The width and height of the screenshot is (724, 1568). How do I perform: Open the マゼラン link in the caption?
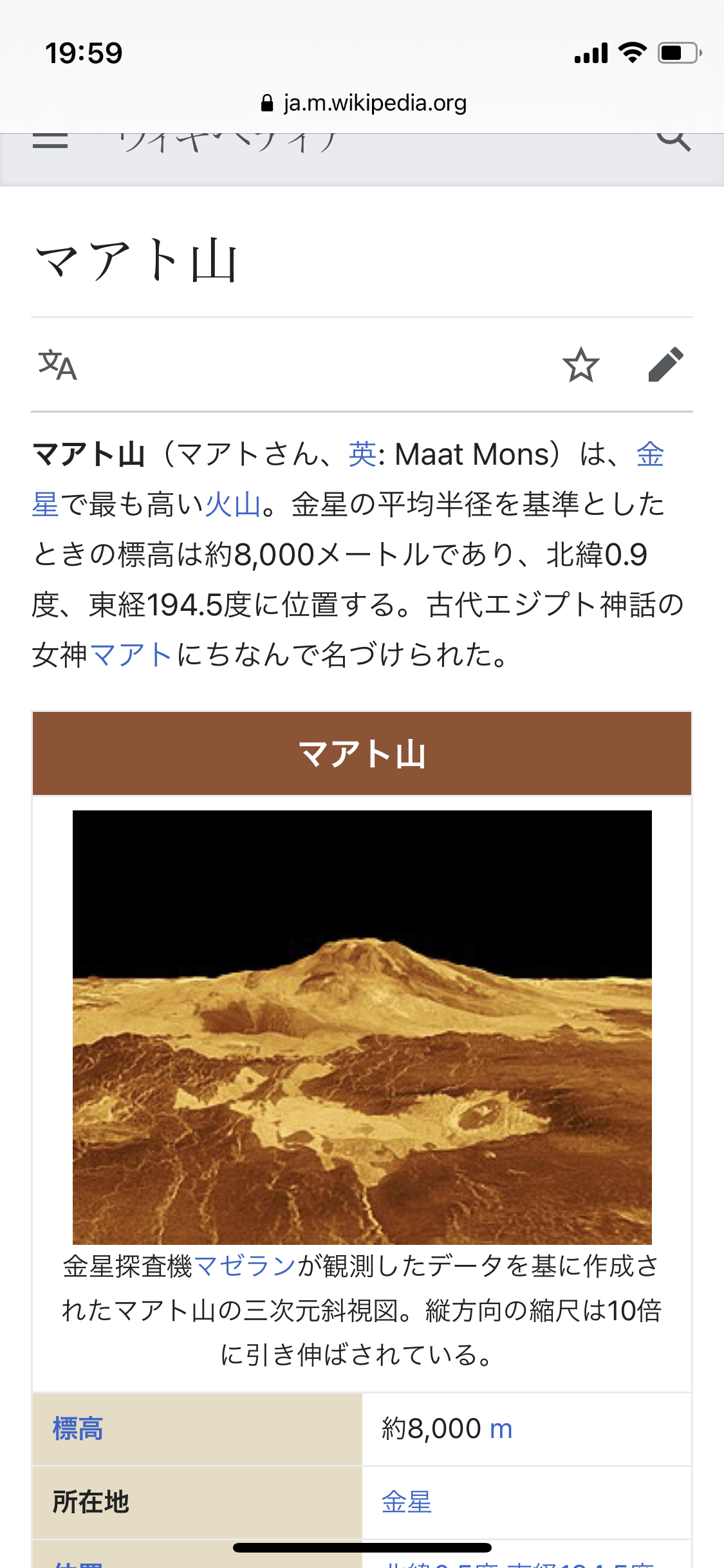coord(245,1266)
